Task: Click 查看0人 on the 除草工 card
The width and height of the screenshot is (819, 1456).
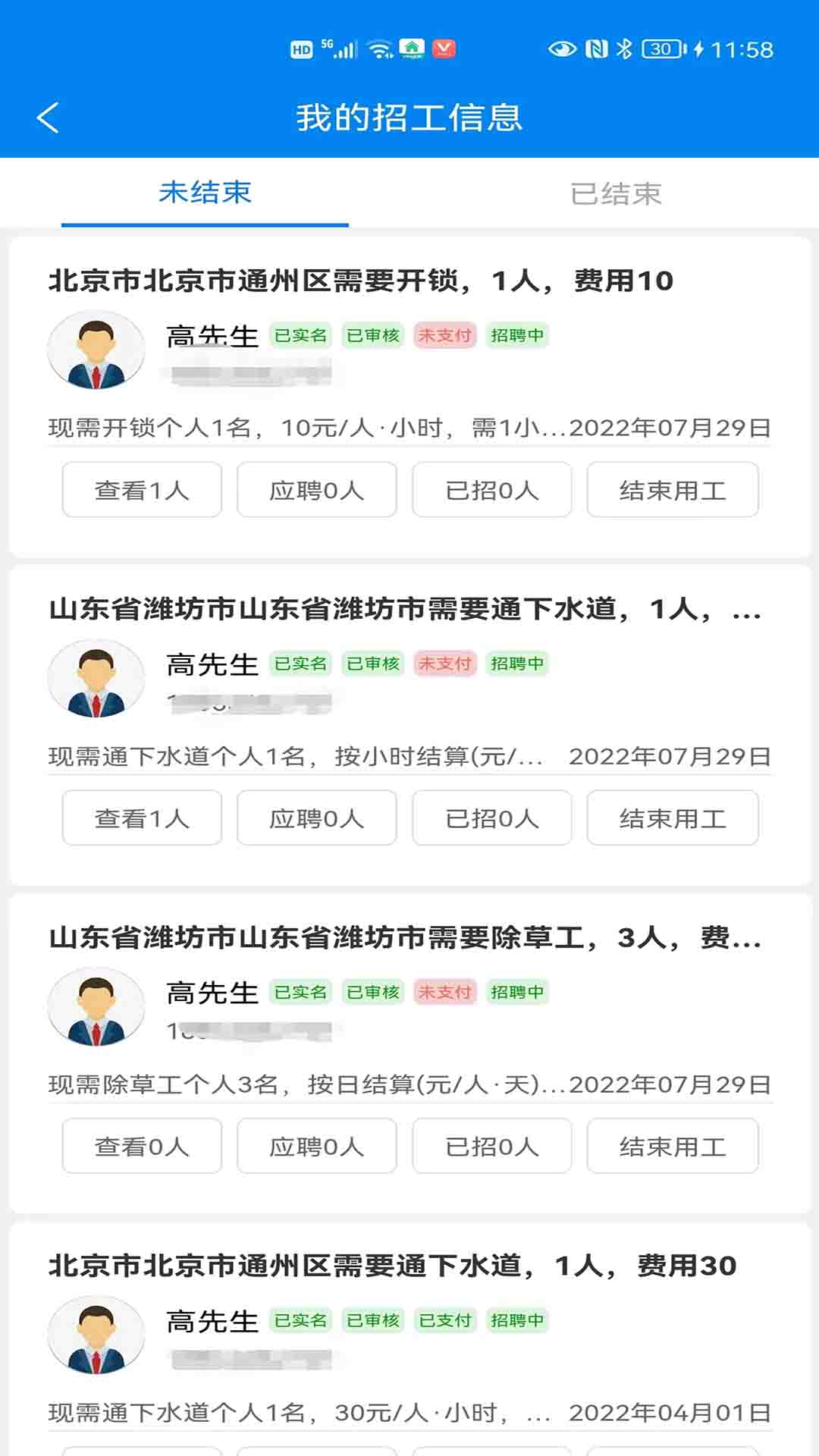Action: pyautogui.click(x=141, y=1147)
